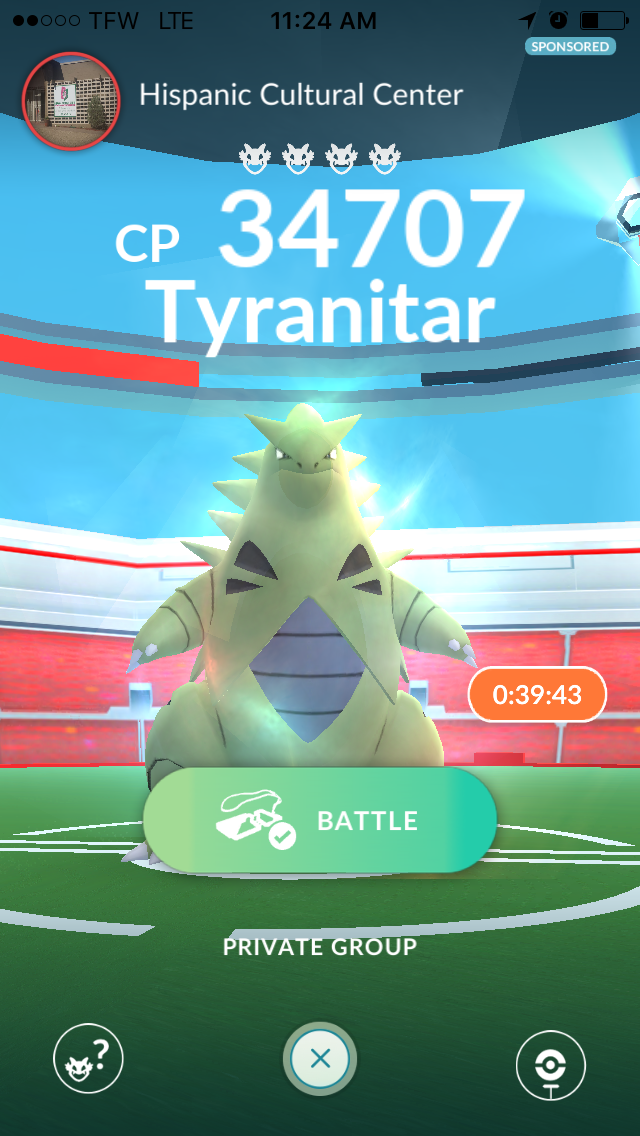Join a private group
Image resolution: width=640 pixels, height=1136 pixels.
pyautogui.click(x=320, y=946)
